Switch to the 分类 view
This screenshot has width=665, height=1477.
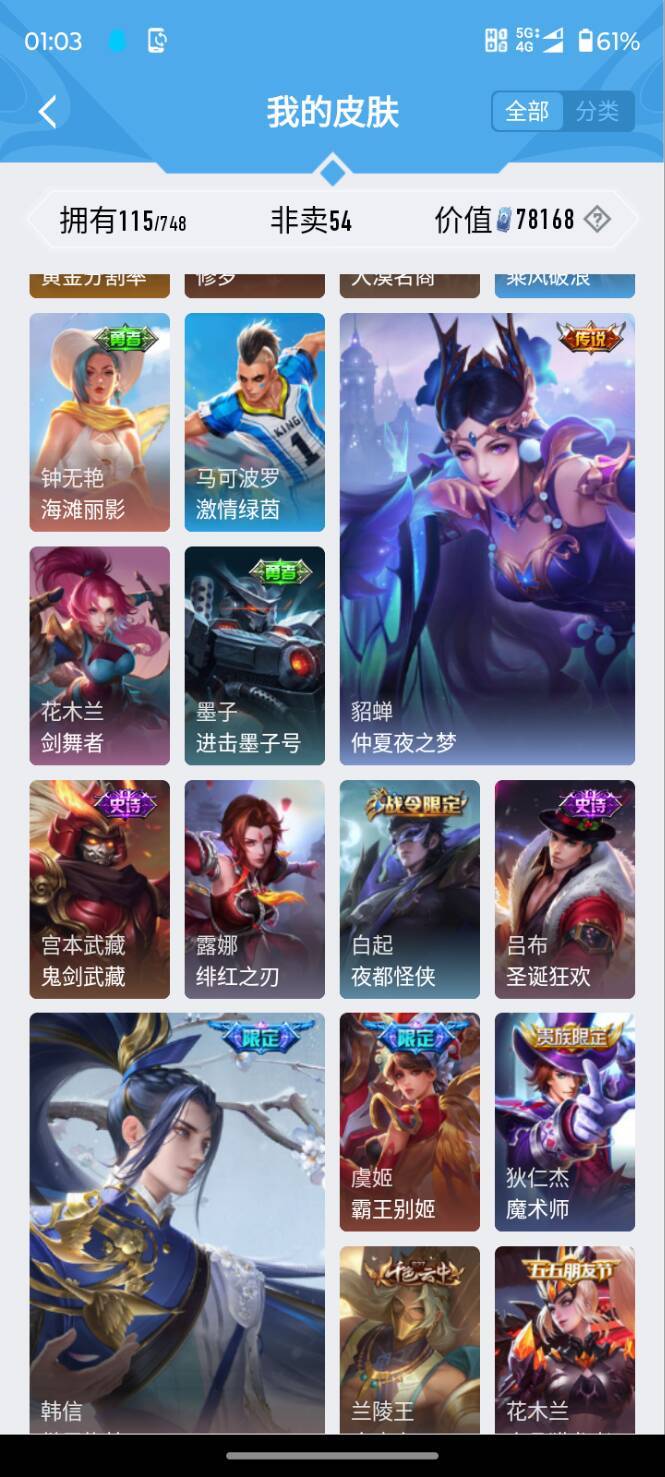click(597, 112)
